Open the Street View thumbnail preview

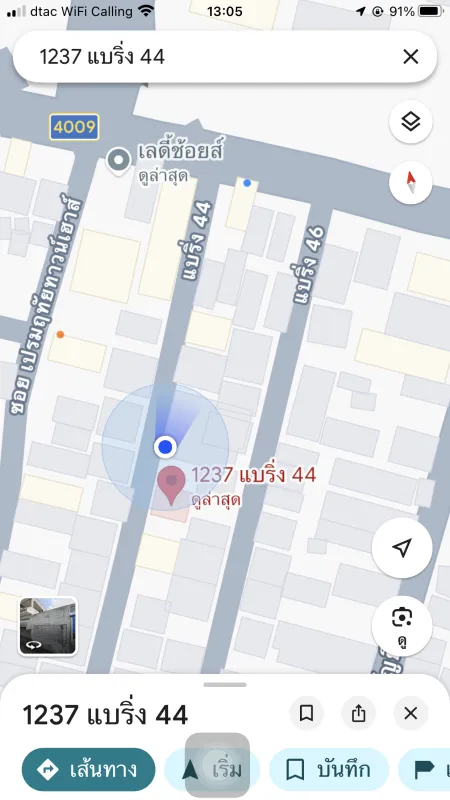click(48, 626)
